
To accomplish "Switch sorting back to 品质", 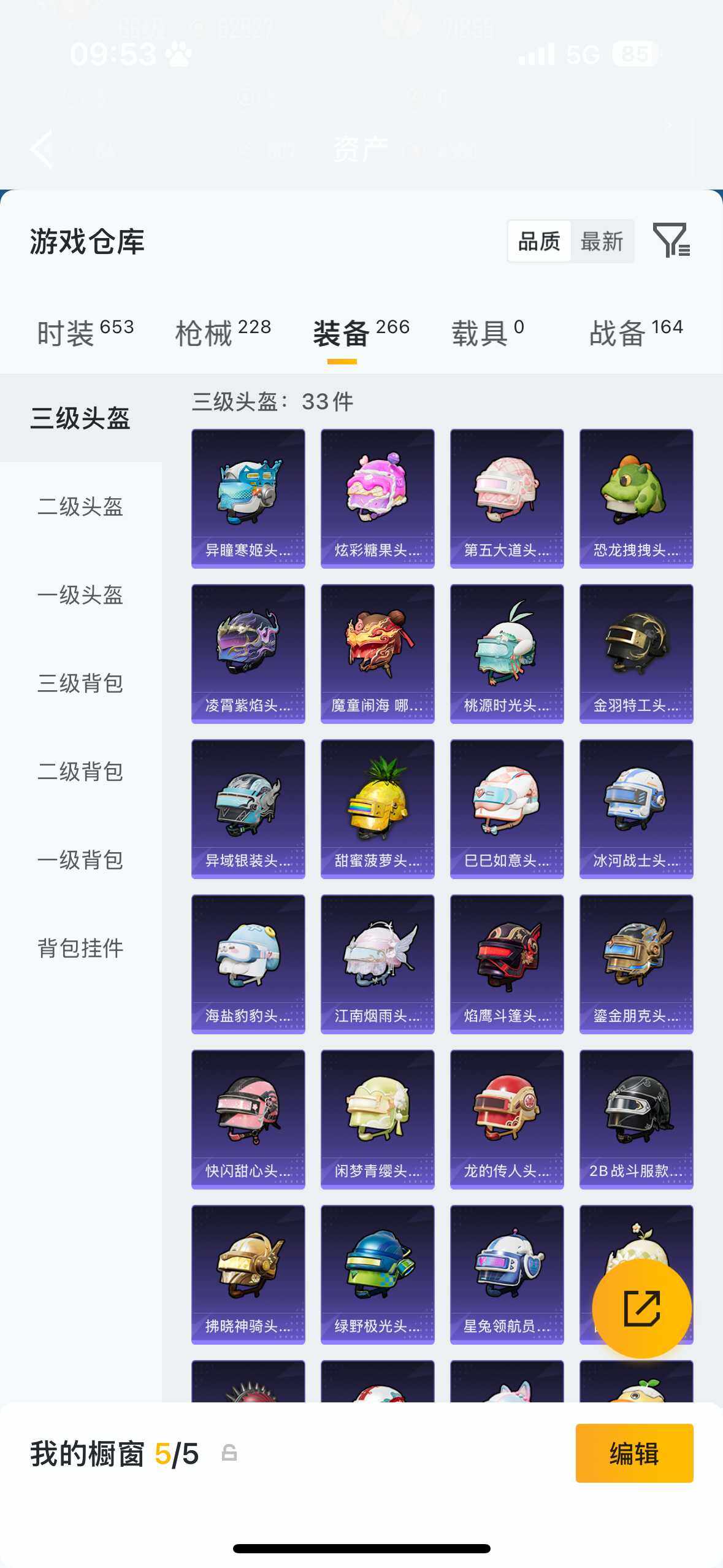I will pyautogui.click(x=540, y=240).
